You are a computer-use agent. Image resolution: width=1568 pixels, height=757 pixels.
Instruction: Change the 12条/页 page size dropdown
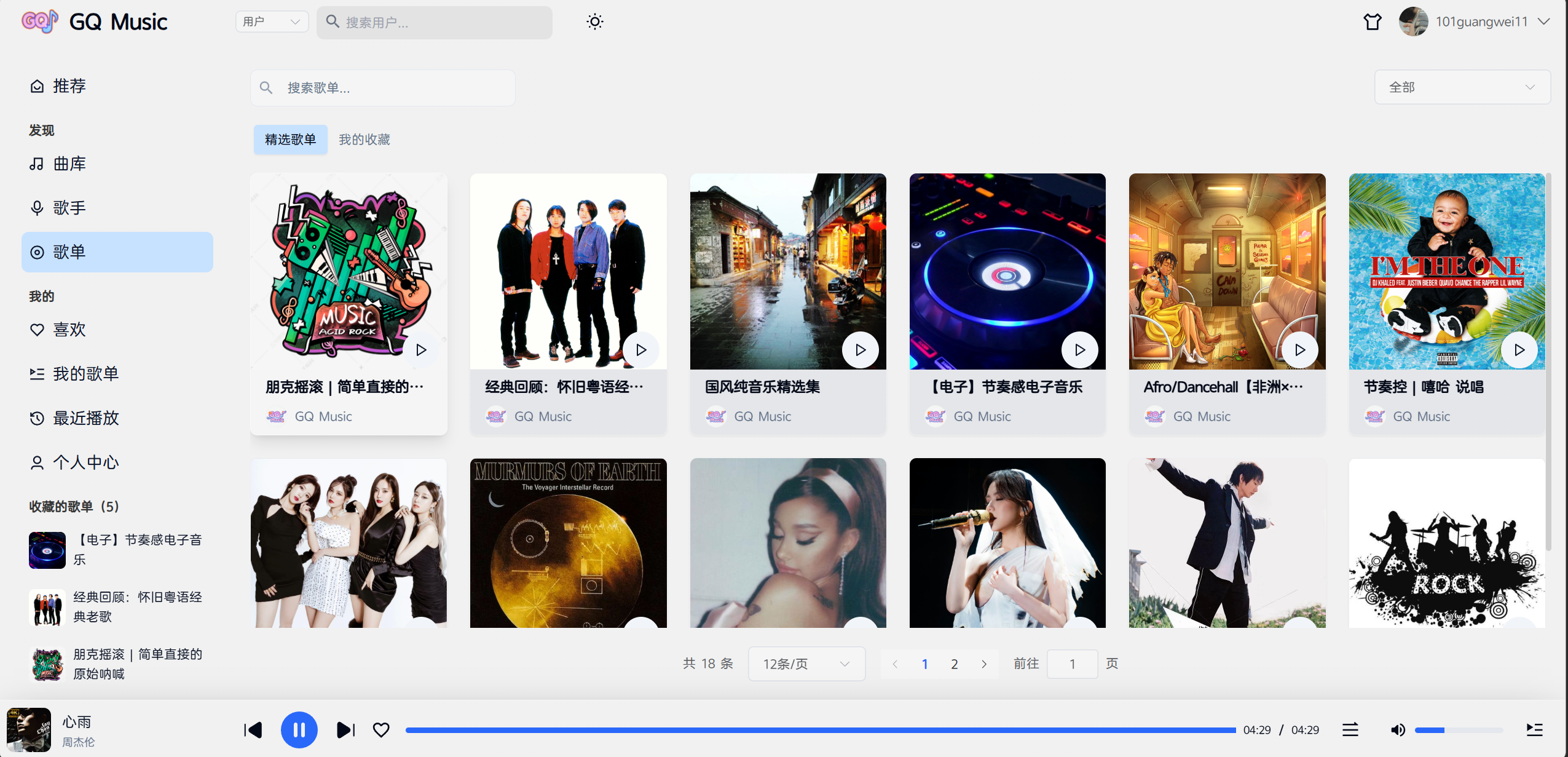(806, 664)
